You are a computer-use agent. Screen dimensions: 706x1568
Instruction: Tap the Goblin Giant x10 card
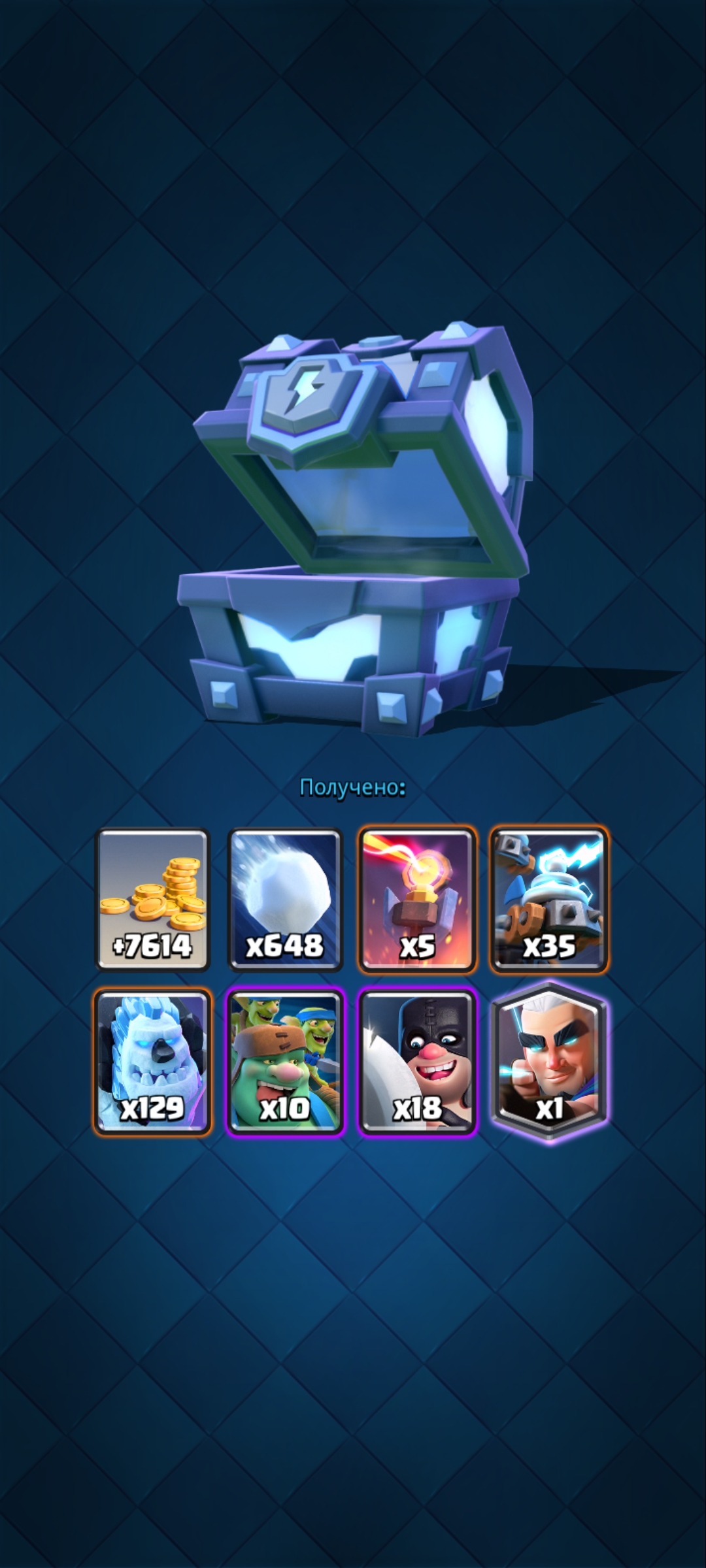click(x=285, y=1061)
